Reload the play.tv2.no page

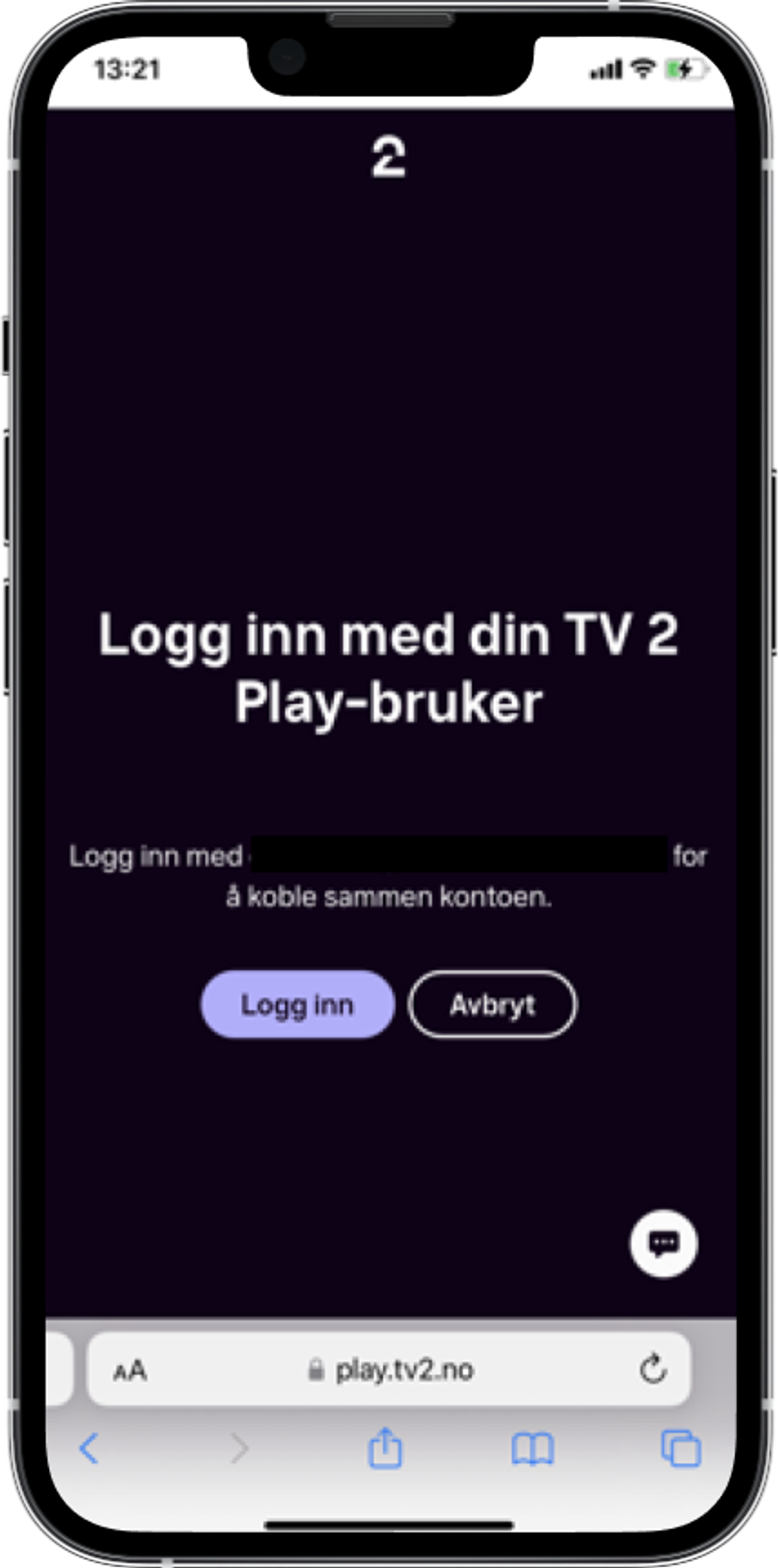652,1369
